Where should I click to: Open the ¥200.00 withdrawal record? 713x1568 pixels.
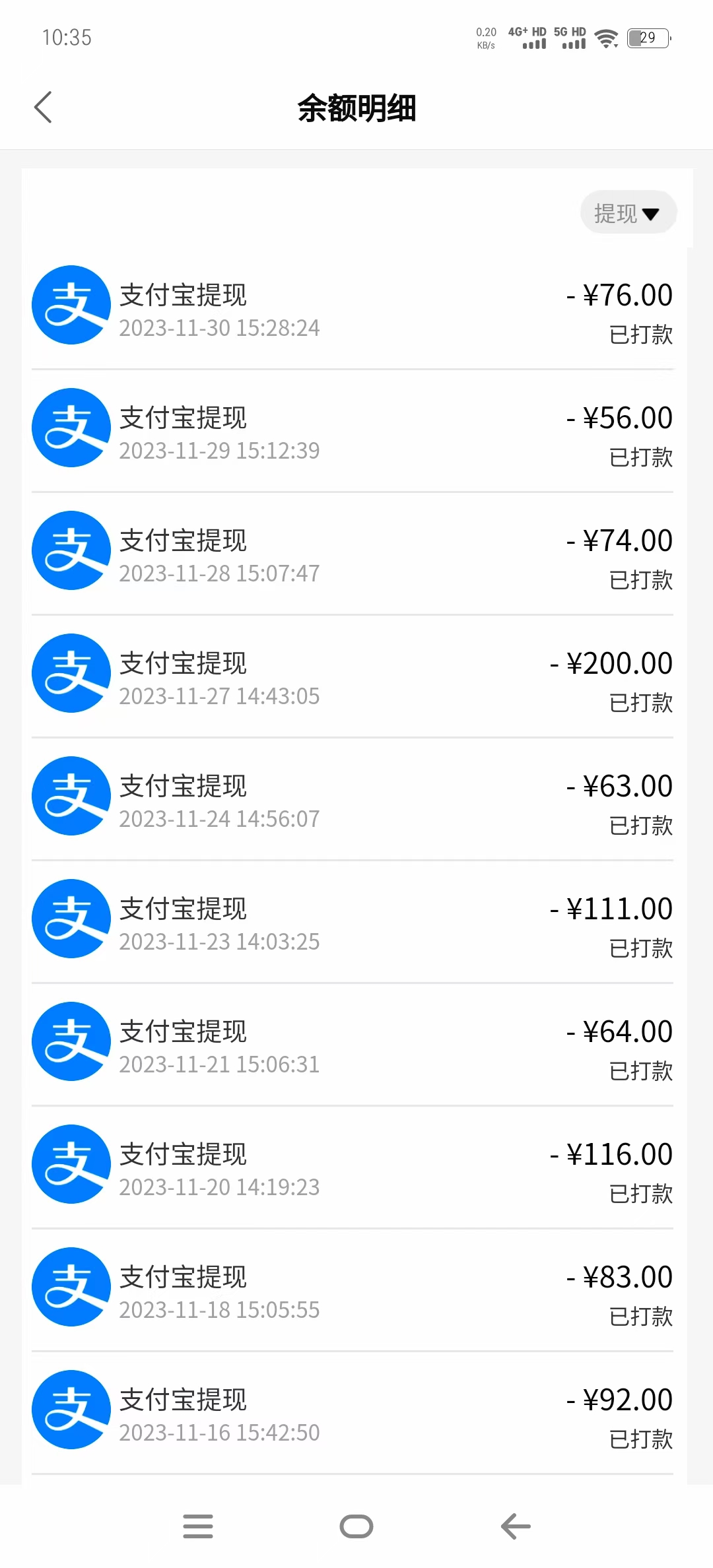[x=353, y=676]
